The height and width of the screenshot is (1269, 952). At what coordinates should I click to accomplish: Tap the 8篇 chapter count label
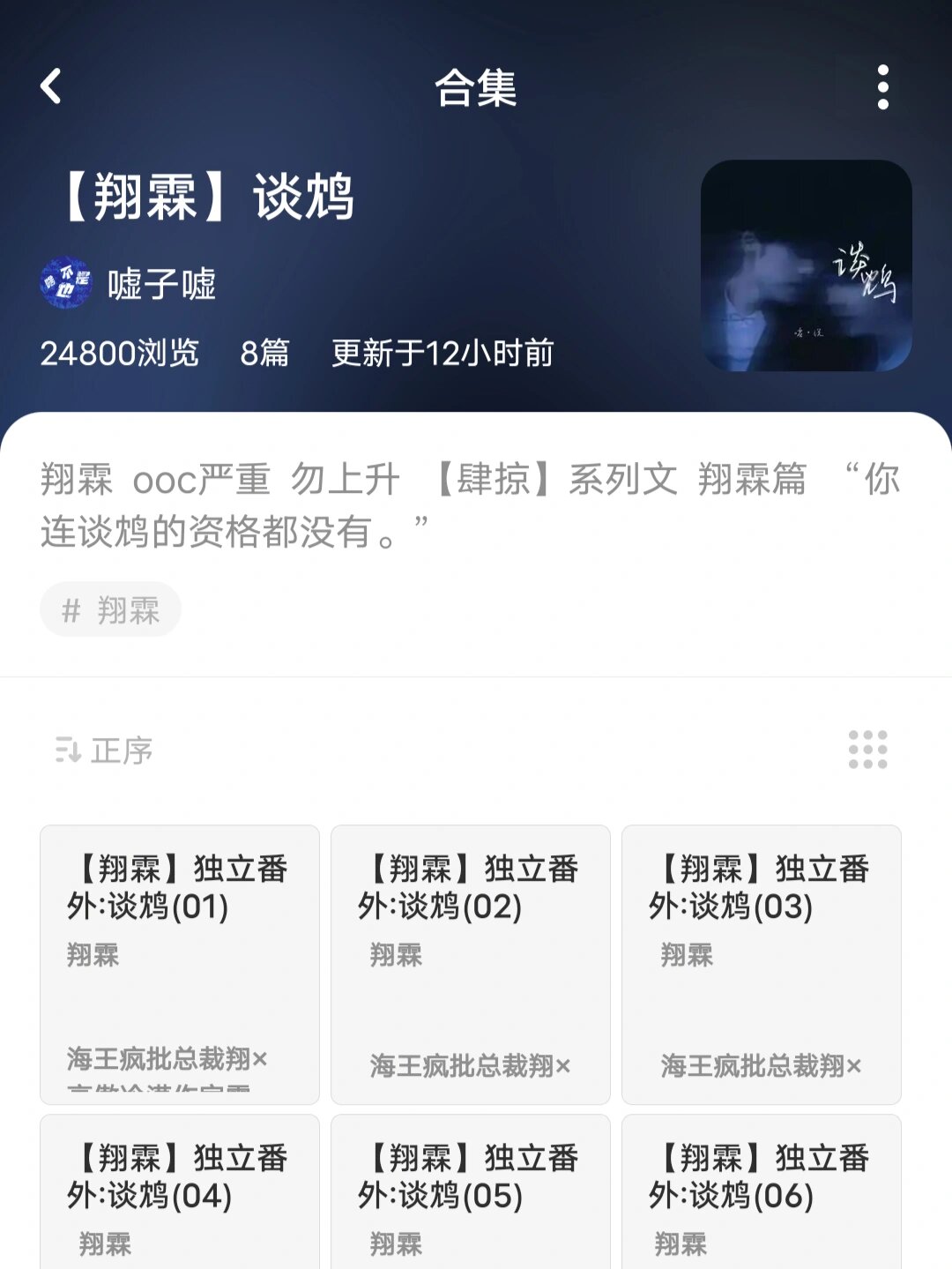click(x=264, y=354)
